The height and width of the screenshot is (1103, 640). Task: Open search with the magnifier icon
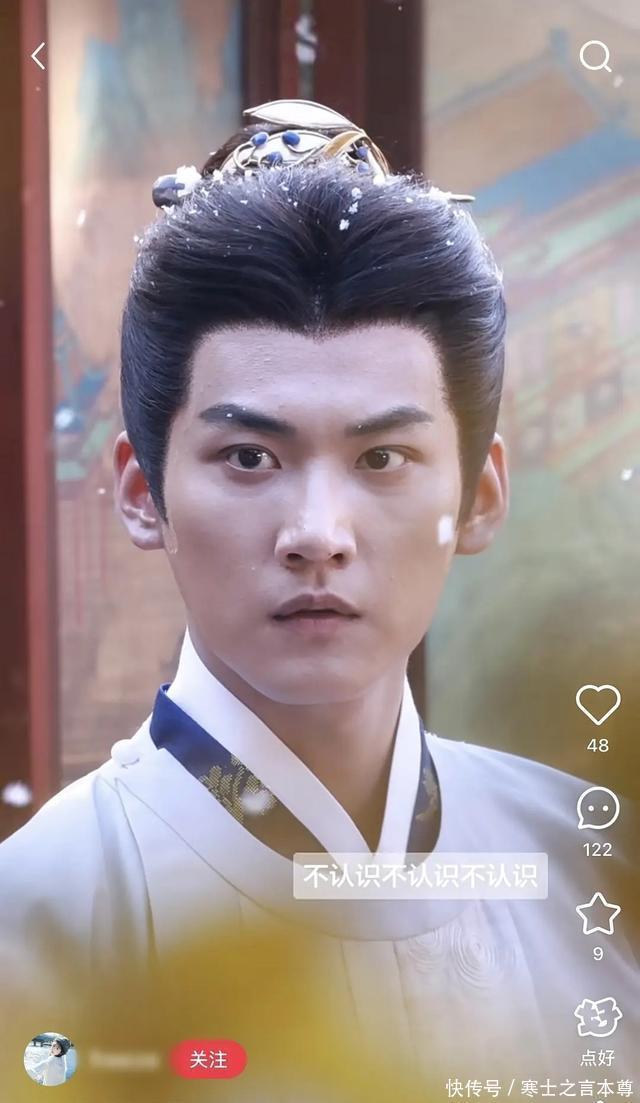[x=596, y=56]
